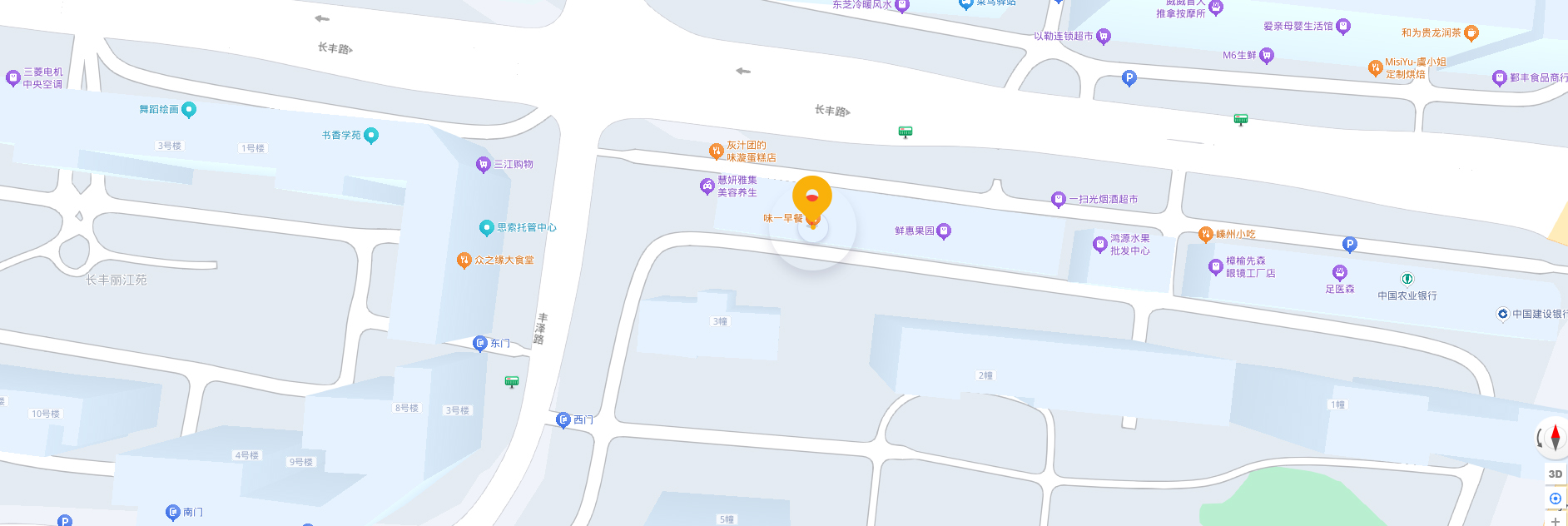The image size is (1568, 526).
Task: Open the 中国农业银行 bank marker
Action: tap(1407, 280)
